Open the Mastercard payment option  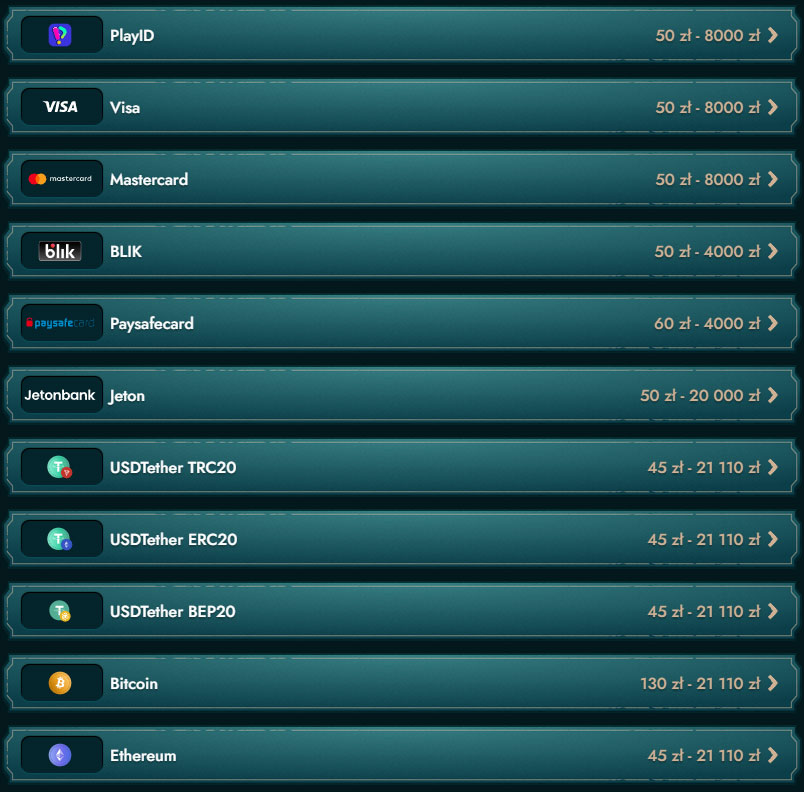[x=400, y=179]
